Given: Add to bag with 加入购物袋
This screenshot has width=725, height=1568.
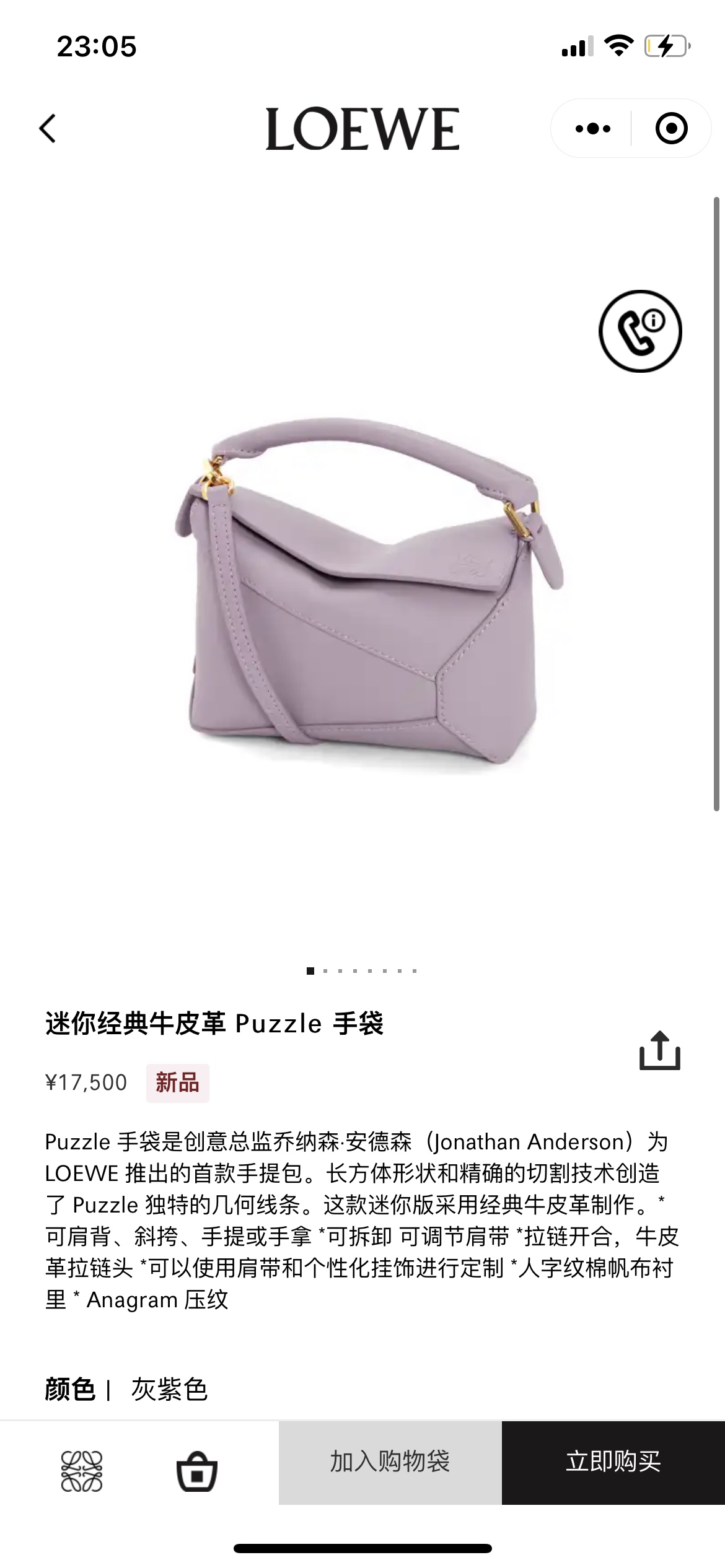Looking at the screenshot, I should 390,1462.
